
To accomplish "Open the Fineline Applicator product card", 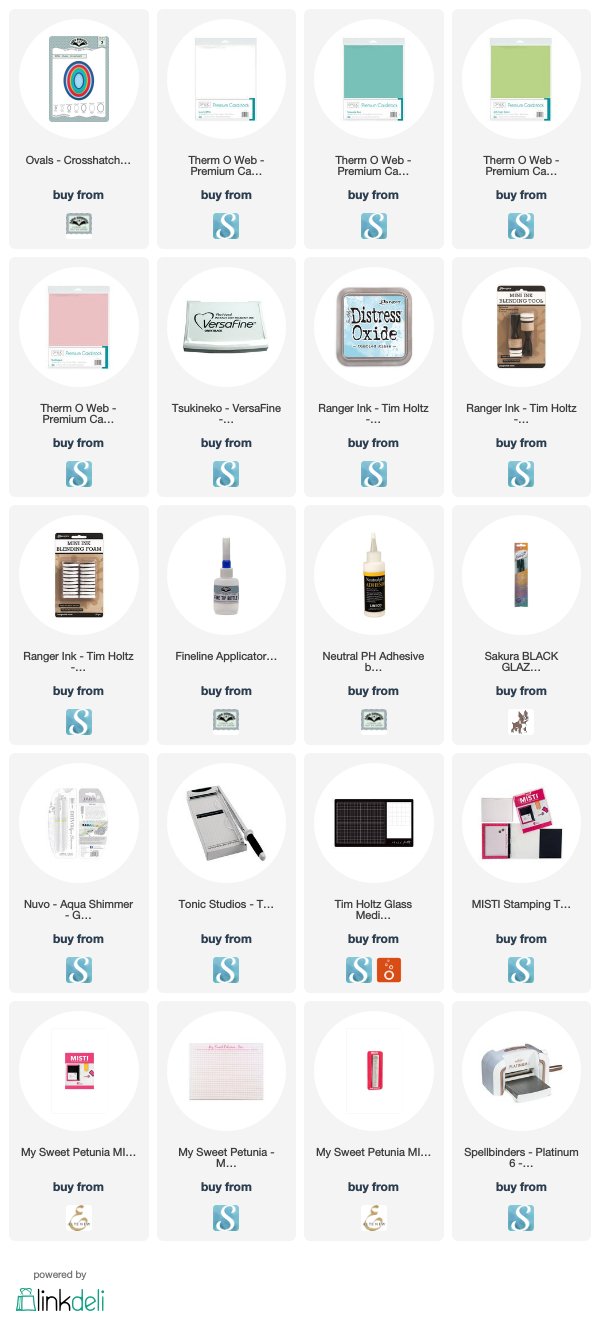I will tap(225, 625).
